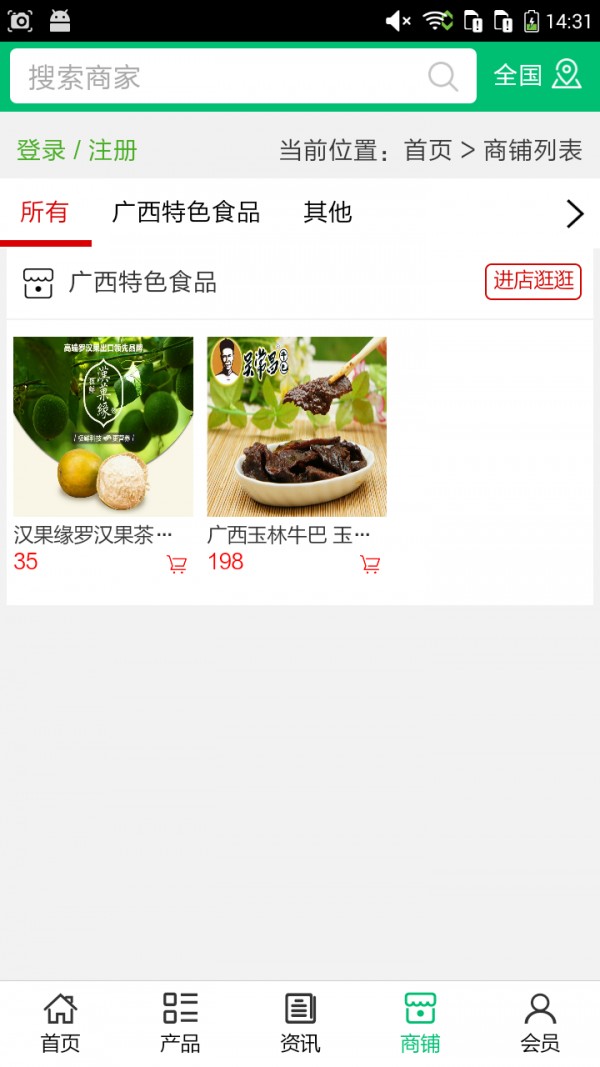
Task: Open 登录 / 注册 login link
Action: tap(77, 151)
